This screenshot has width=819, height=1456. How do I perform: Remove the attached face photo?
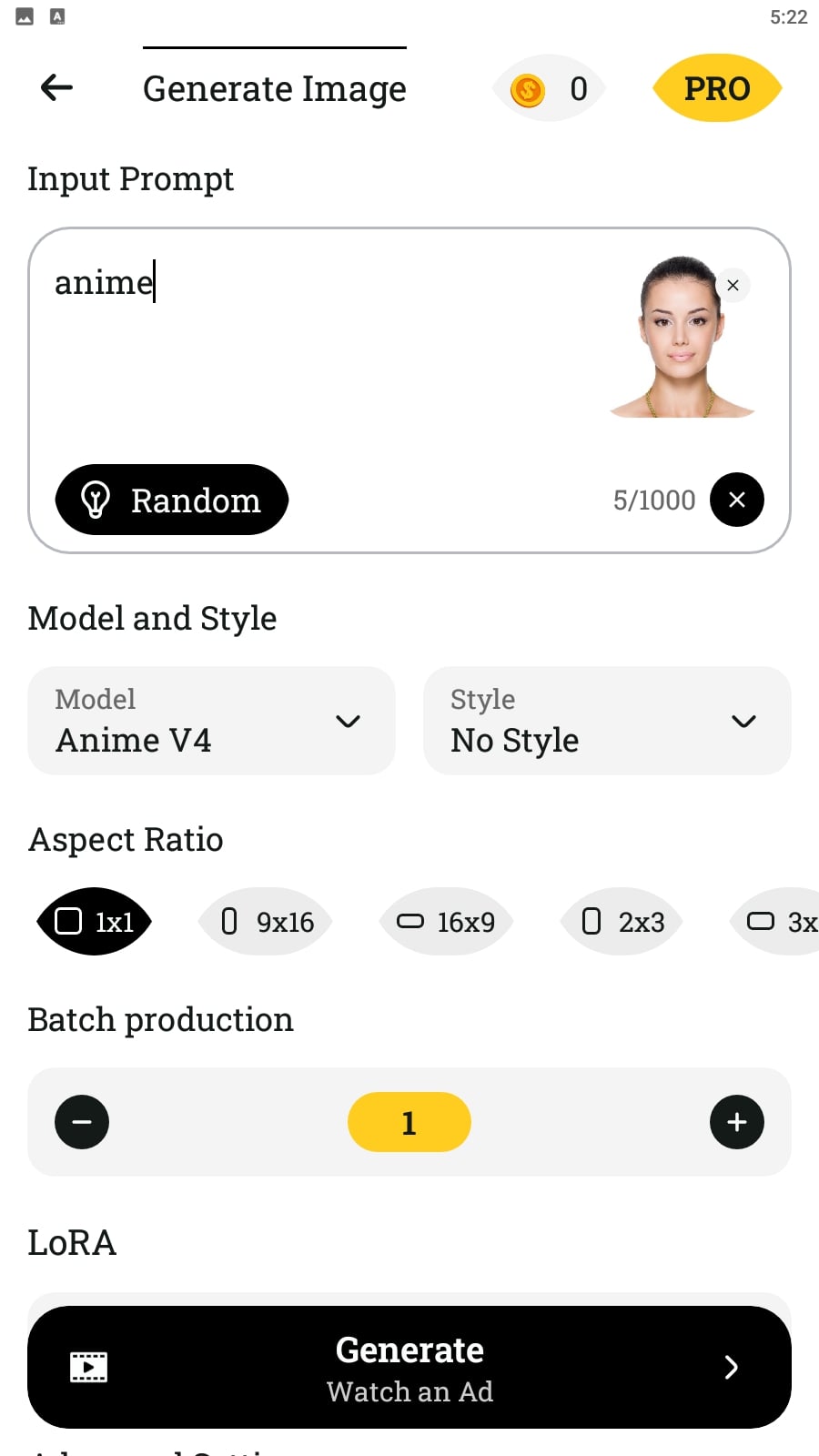click(x=733, y=286)
